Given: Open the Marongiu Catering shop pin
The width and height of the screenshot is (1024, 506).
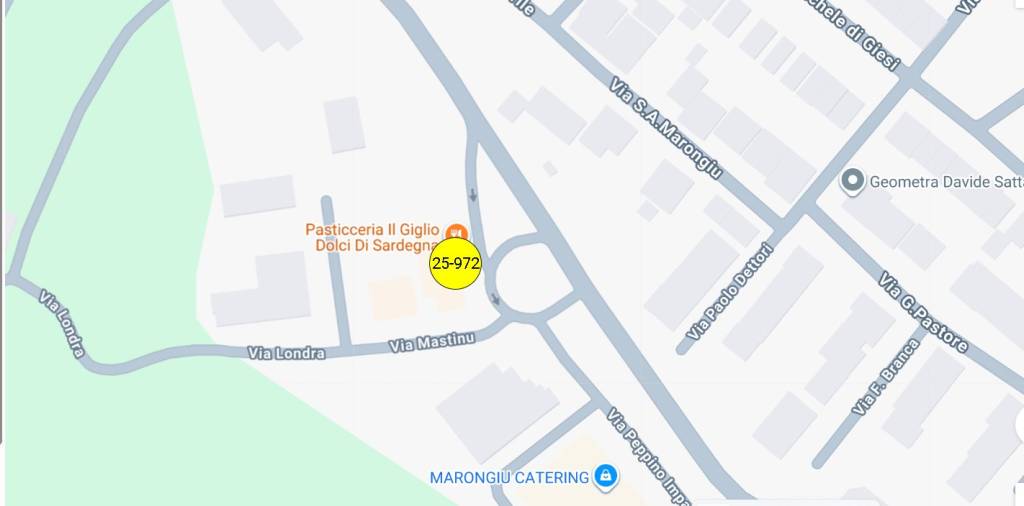Looking at the screenshot, I should click(605, 476).
